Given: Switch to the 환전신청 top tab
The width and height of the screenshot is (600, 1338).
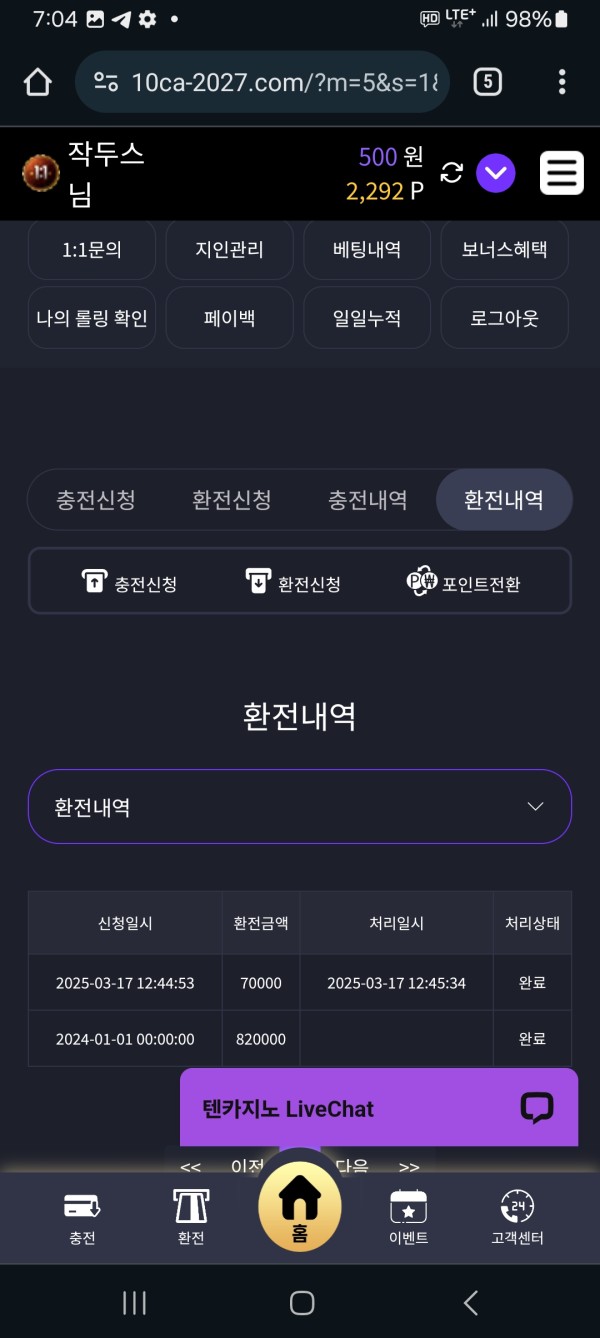Looking at the screenshot, I should coord(231,499).
